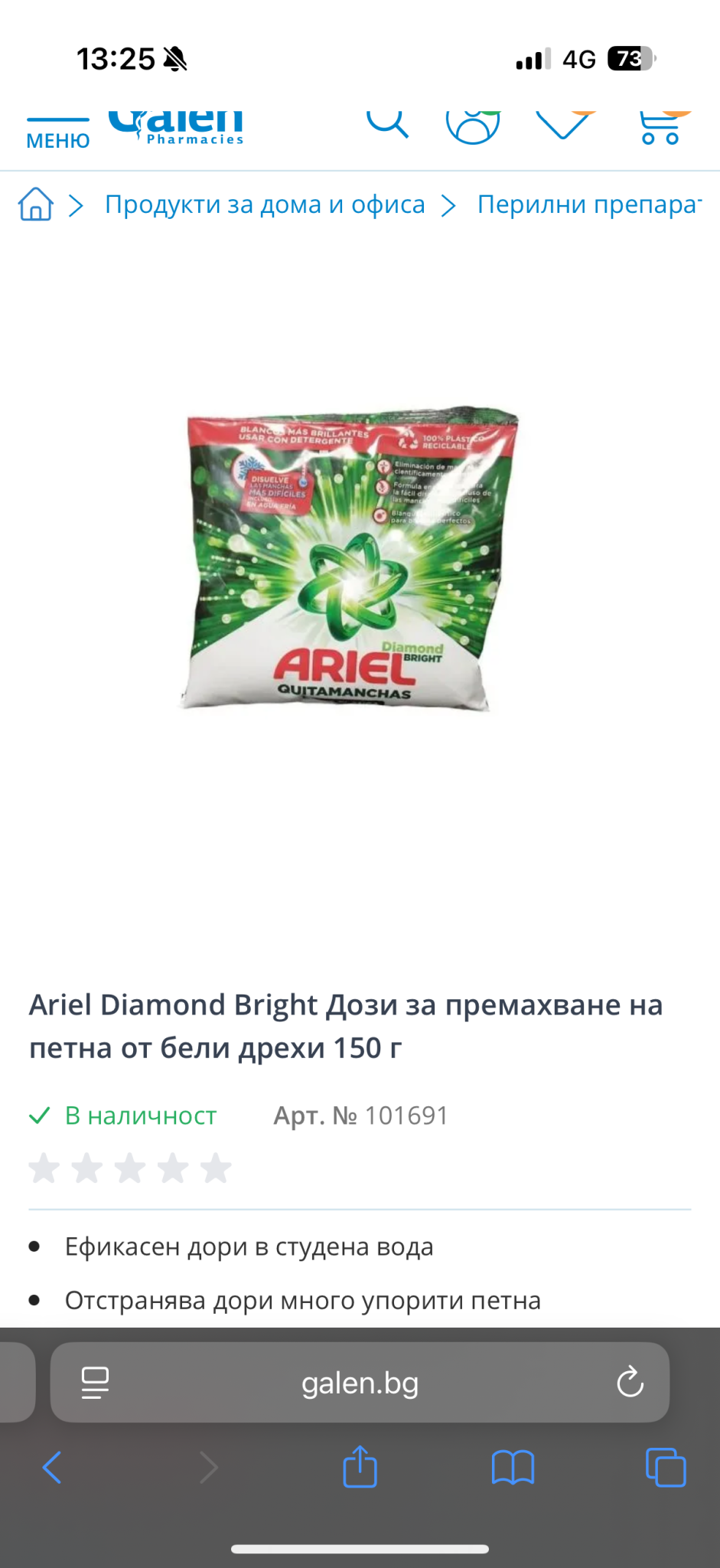Go to the home breadcrumb icon
The width and height of the screenshot is (720, 1568).
36,204
